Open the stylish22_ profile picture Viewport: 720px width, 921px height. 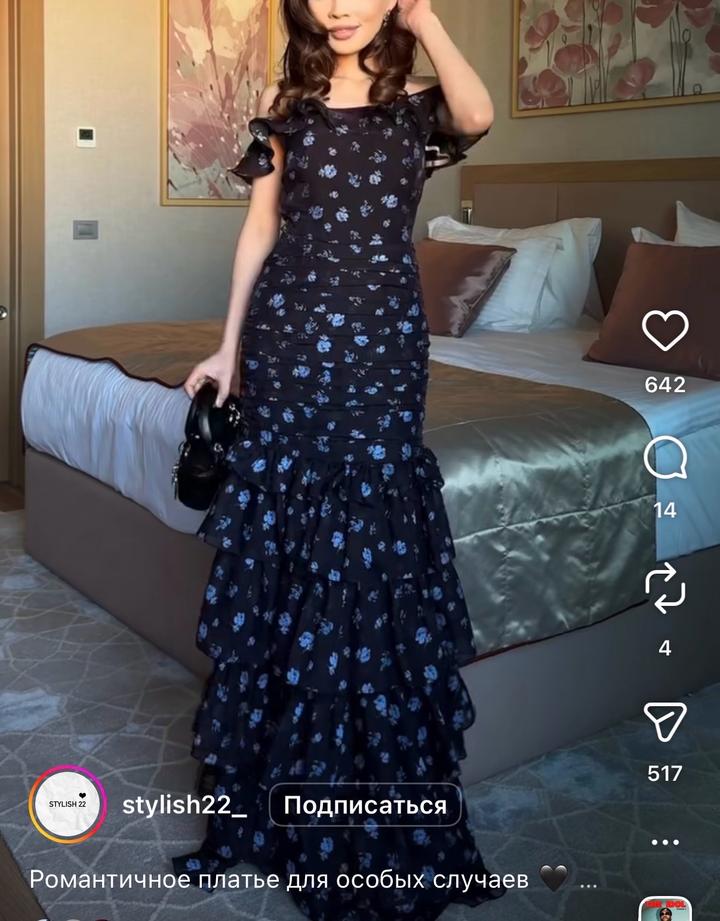point(68,805)
